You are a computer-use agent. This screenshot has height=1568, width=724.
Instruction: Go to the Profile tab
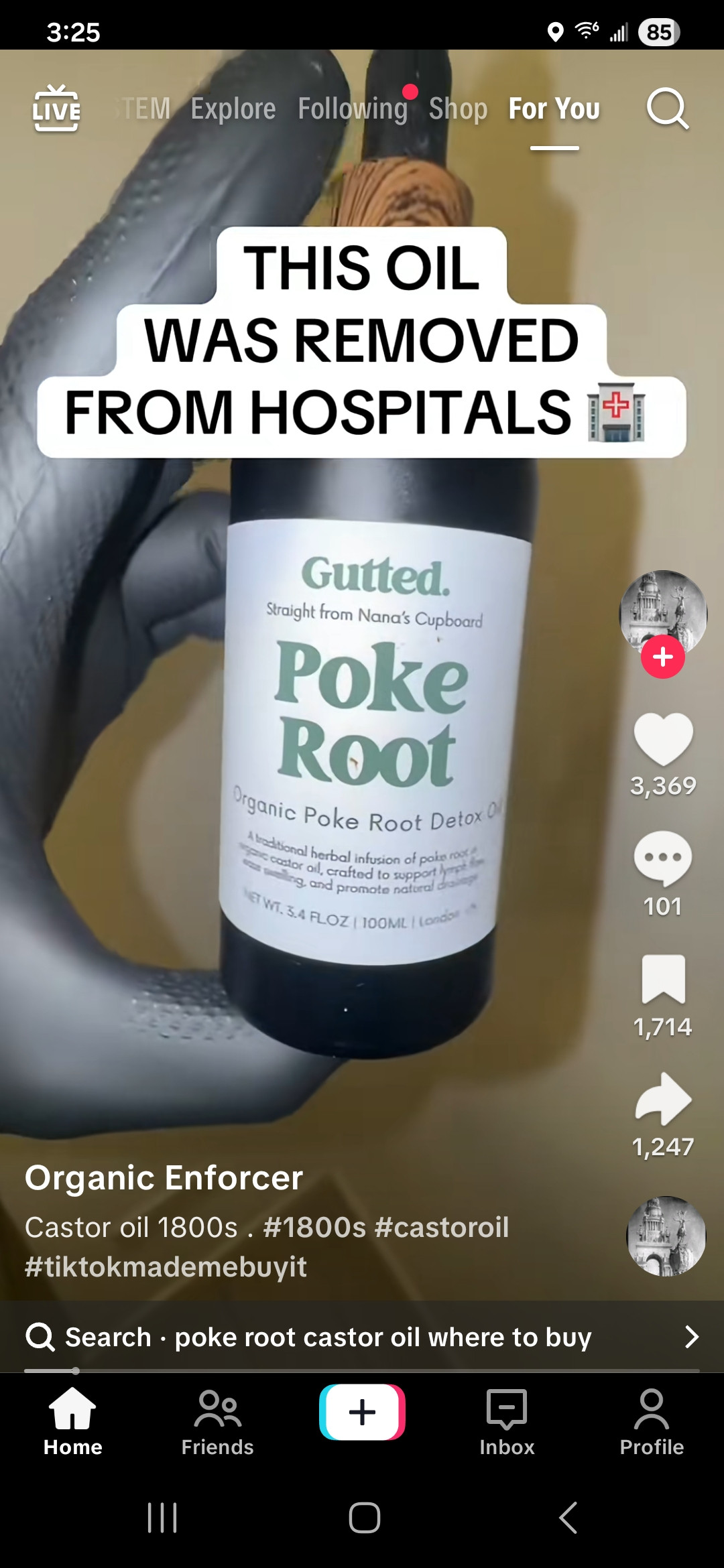pyautogui.click(x=651, y=1422)
